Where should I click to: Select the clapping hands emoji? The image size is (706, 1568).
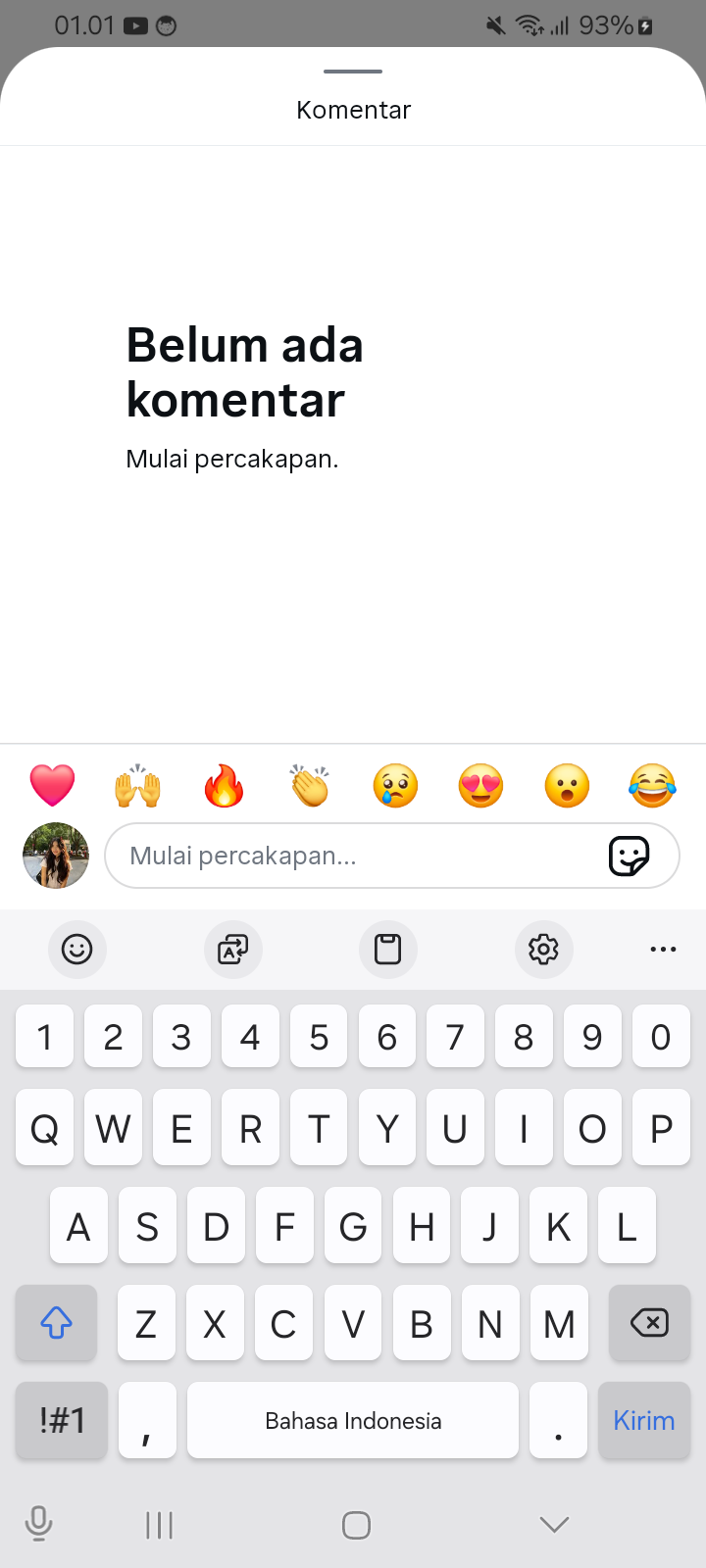click(x=310, y=786)
